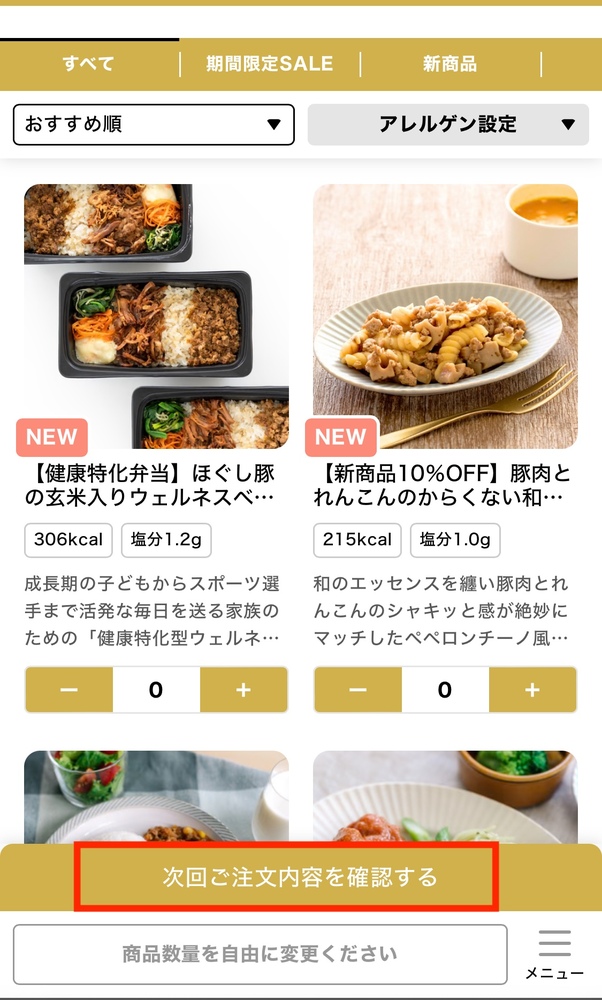The width and height of the screenshot is (602, 1000).
Task: Open the ほぐし豚の玄米入りウェルネス弁当 product image
Action: pyautogui.click(x=156, y=316)
